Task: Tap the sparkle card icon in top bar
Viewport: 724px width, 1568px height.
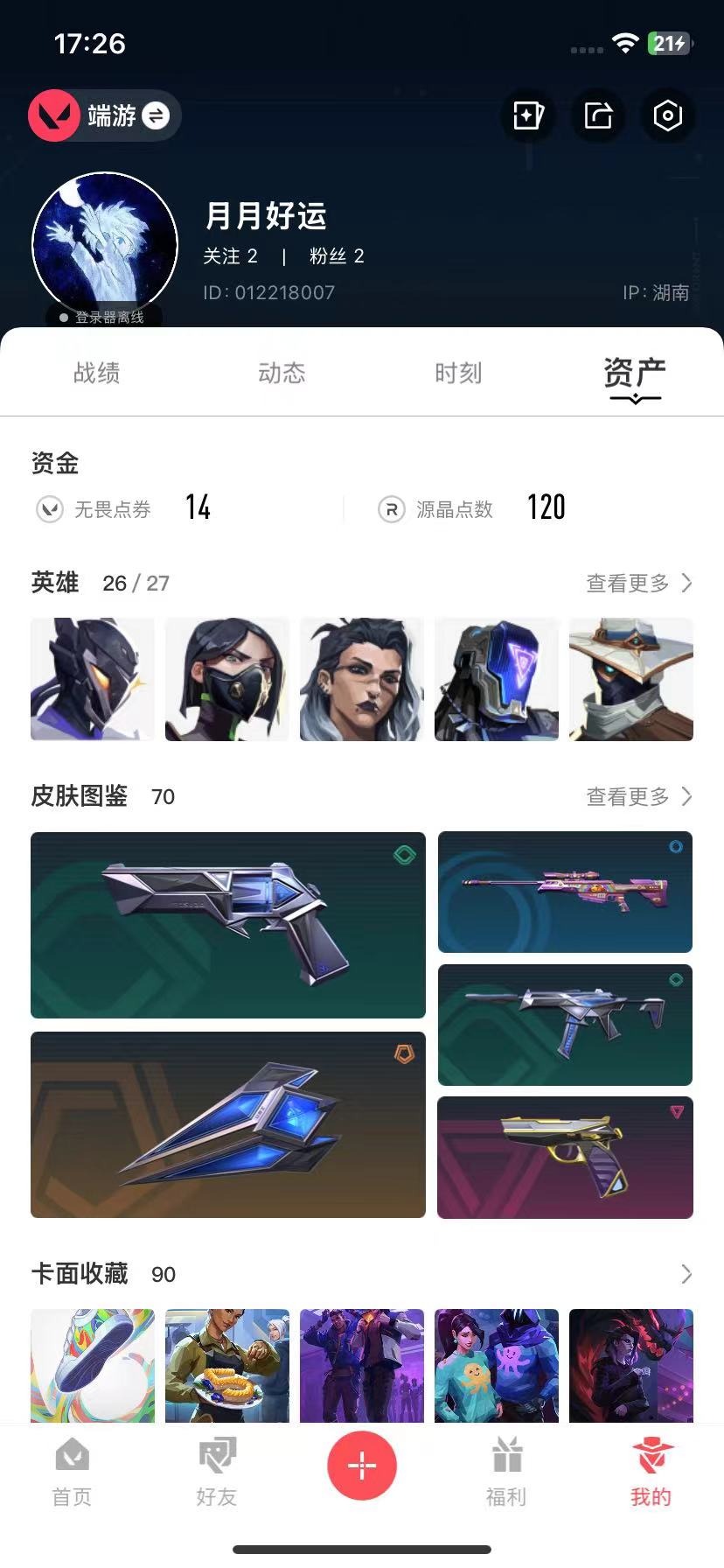Action: tap(528, 115)
